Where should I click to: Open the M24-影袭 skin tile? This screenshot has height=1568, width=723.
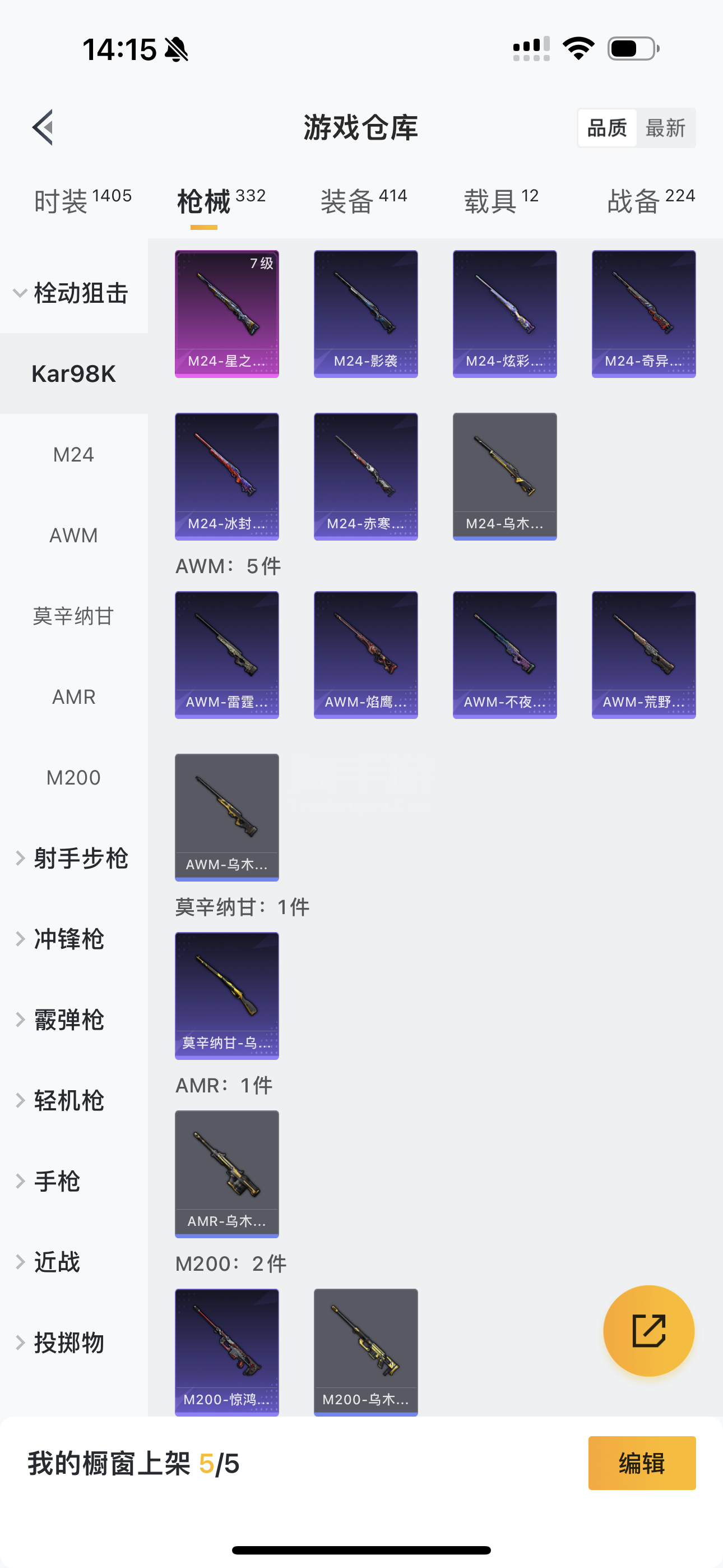coord(366,314)
